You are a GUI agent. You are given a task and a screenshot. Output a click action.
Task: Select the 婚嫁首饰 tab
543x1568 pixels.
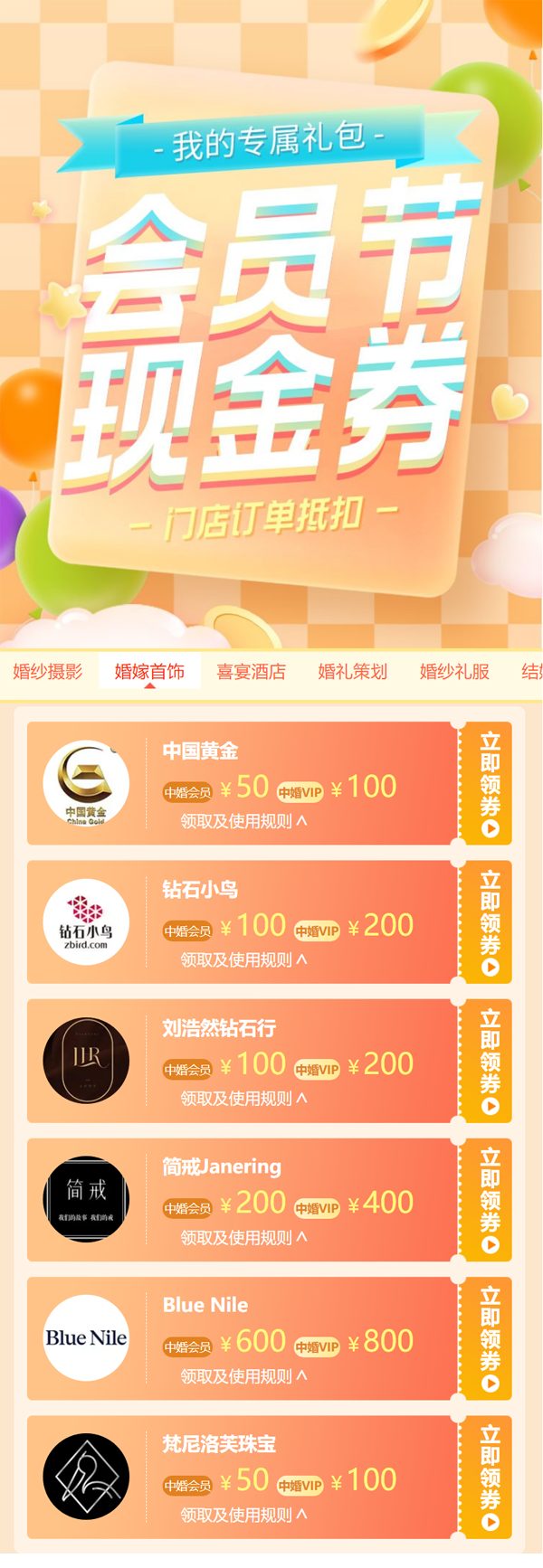click(x=149, y=671)
